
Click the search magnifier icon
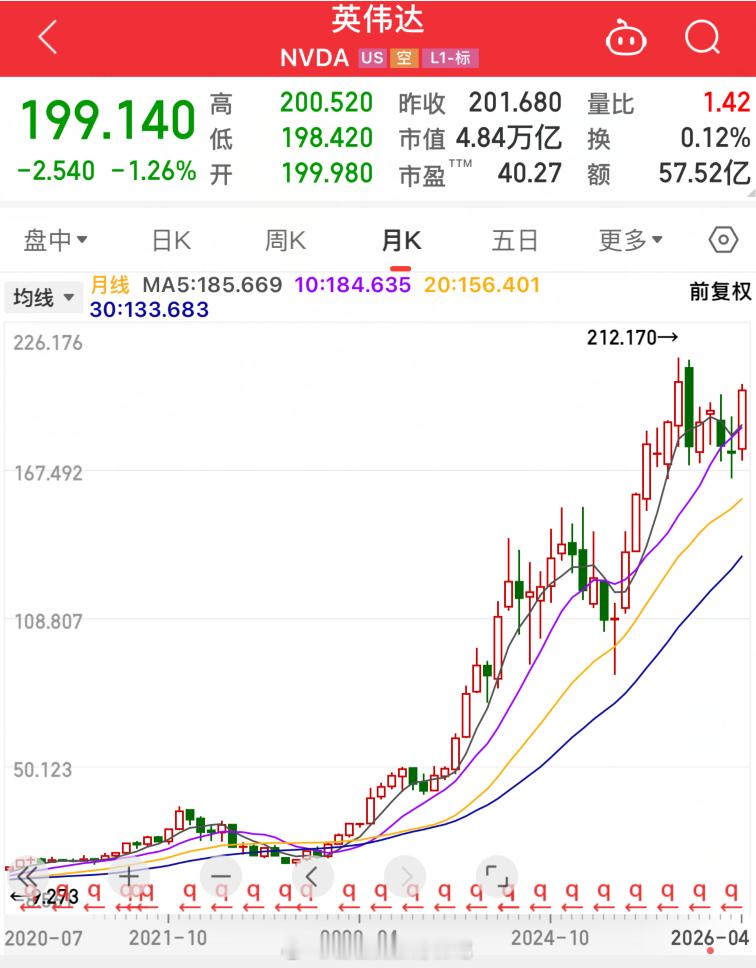click(x=703, y=36)
